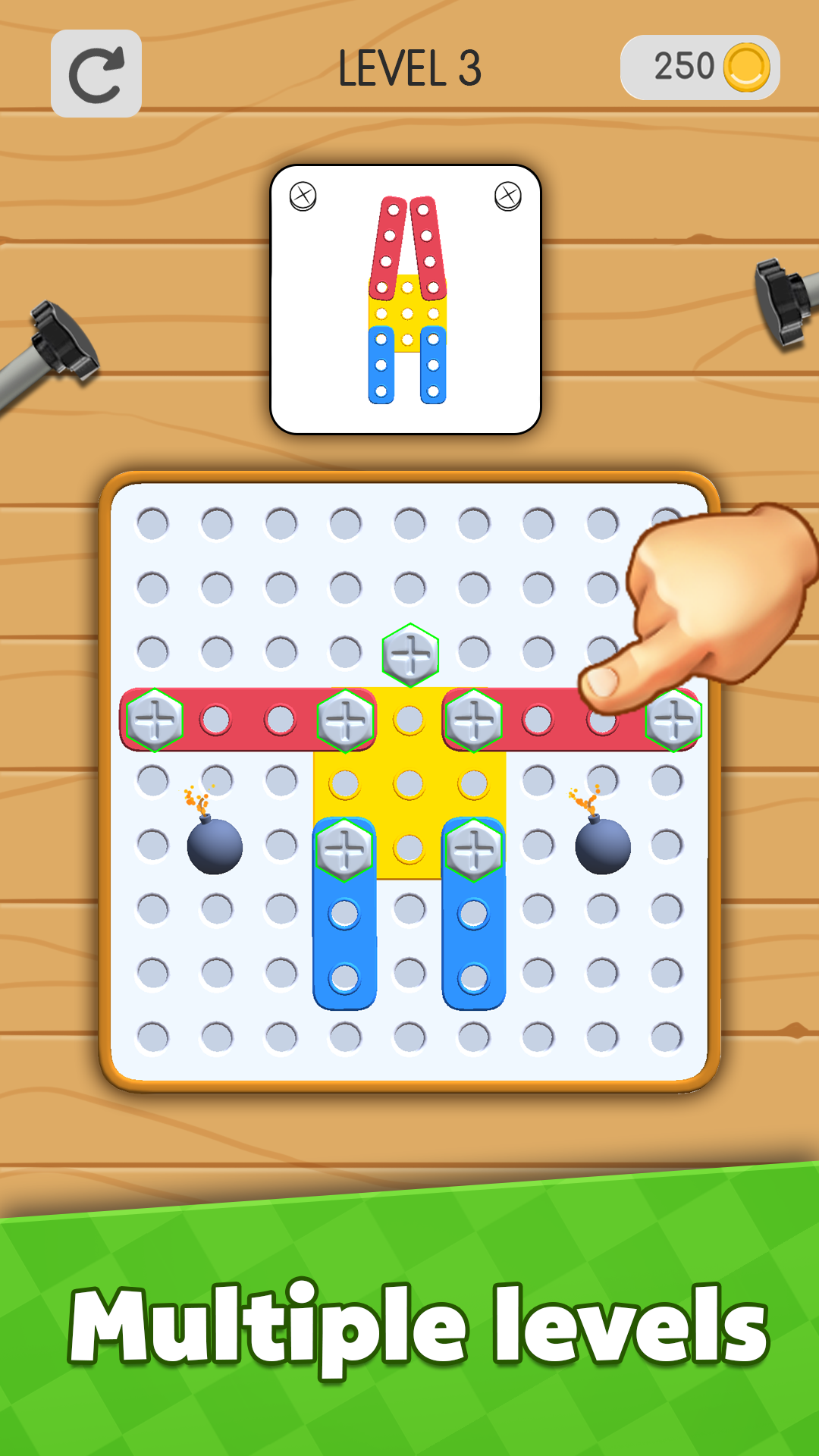Tap the coin balance showing 250

click(698, 68)
